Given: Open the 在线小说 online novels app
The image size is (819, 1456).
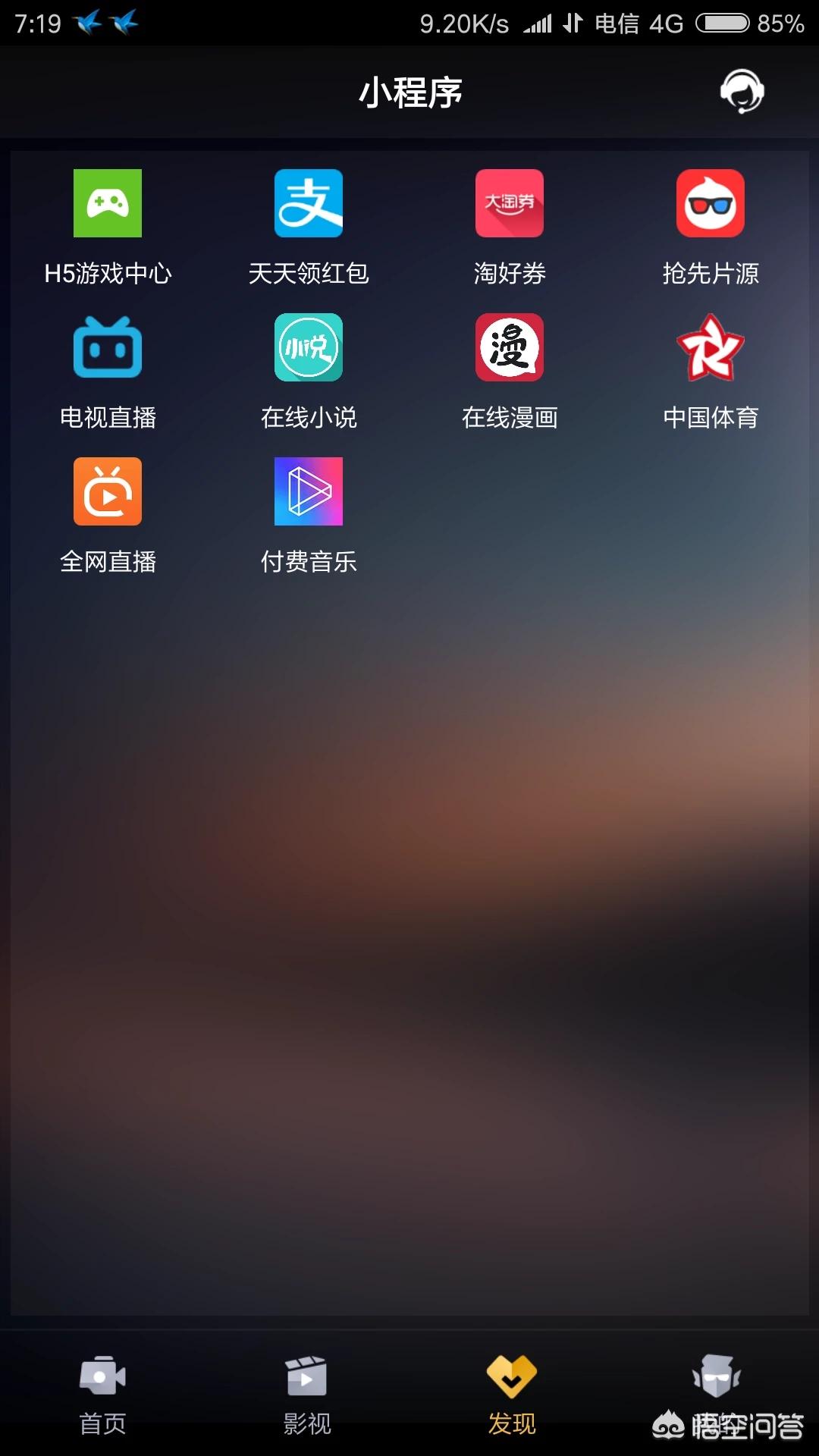Looking at the screenshot, I should coord(309,349).
